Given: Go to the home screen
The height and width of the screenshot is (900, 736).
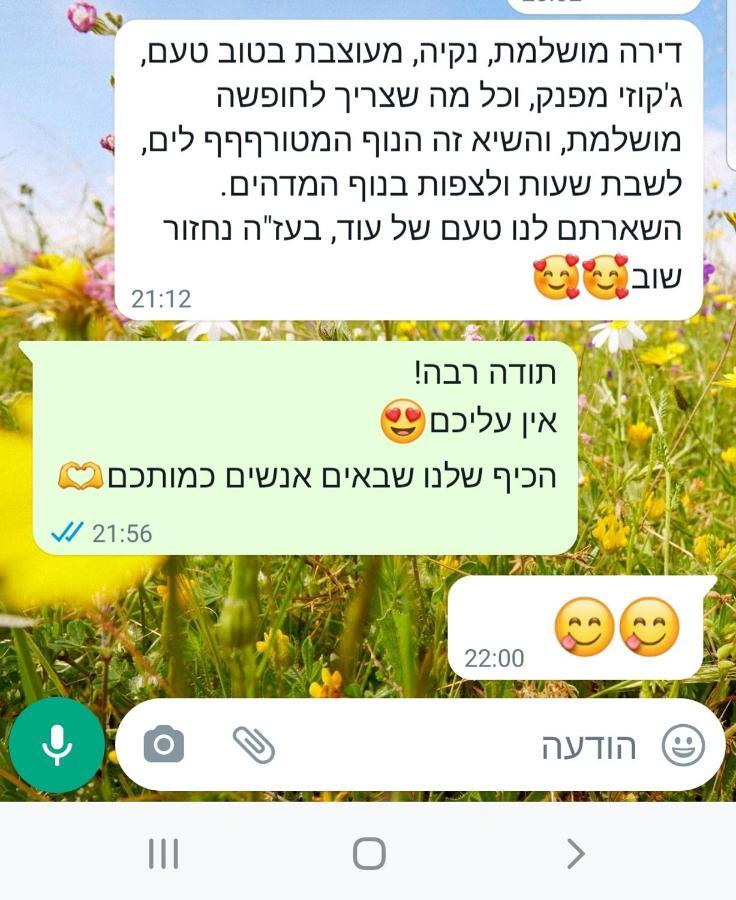Looking at the screenshot, I should coord(369,853).
